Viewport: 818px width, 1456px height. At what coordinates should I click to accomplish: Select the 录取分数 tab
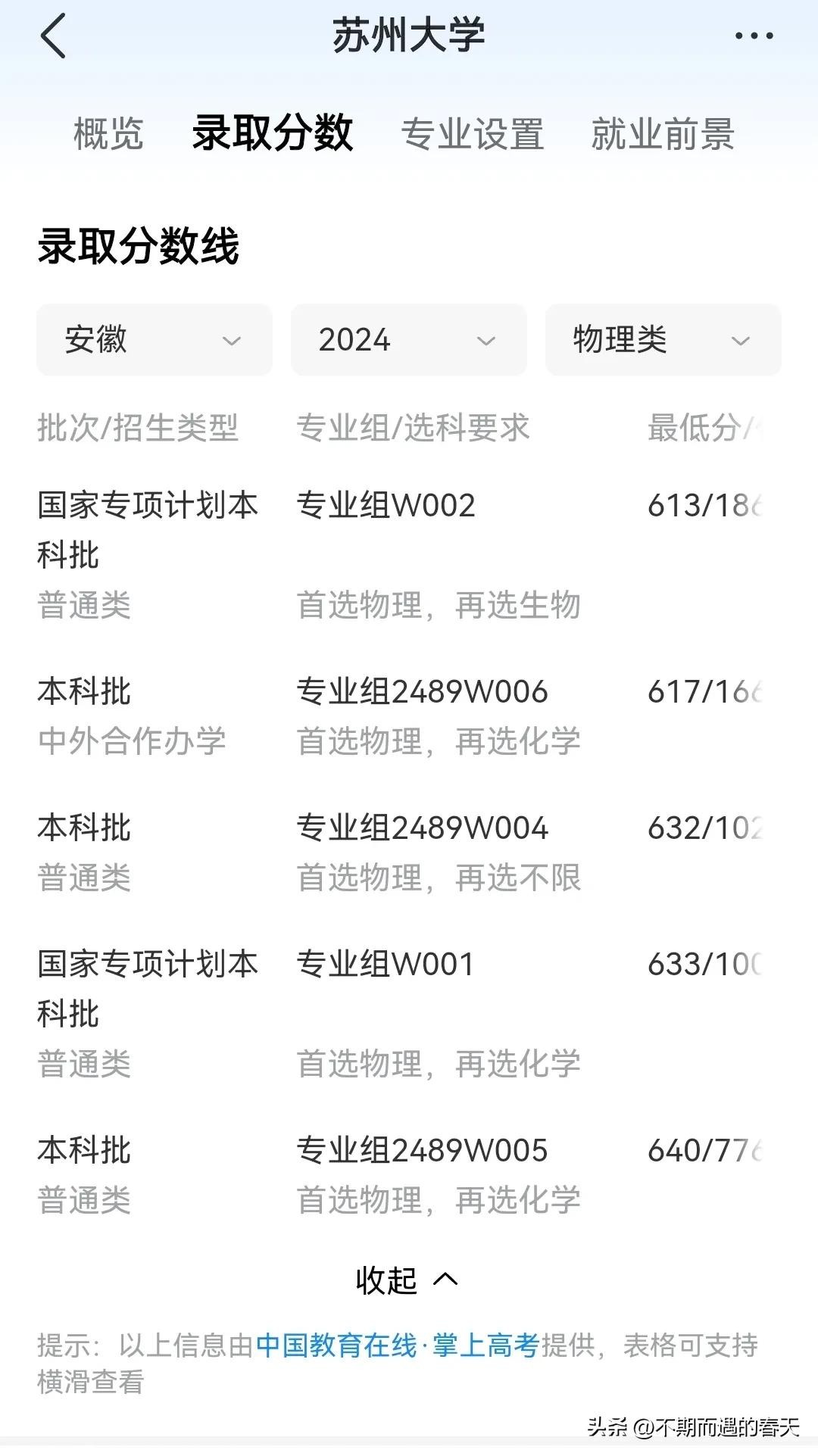[273, 133]
